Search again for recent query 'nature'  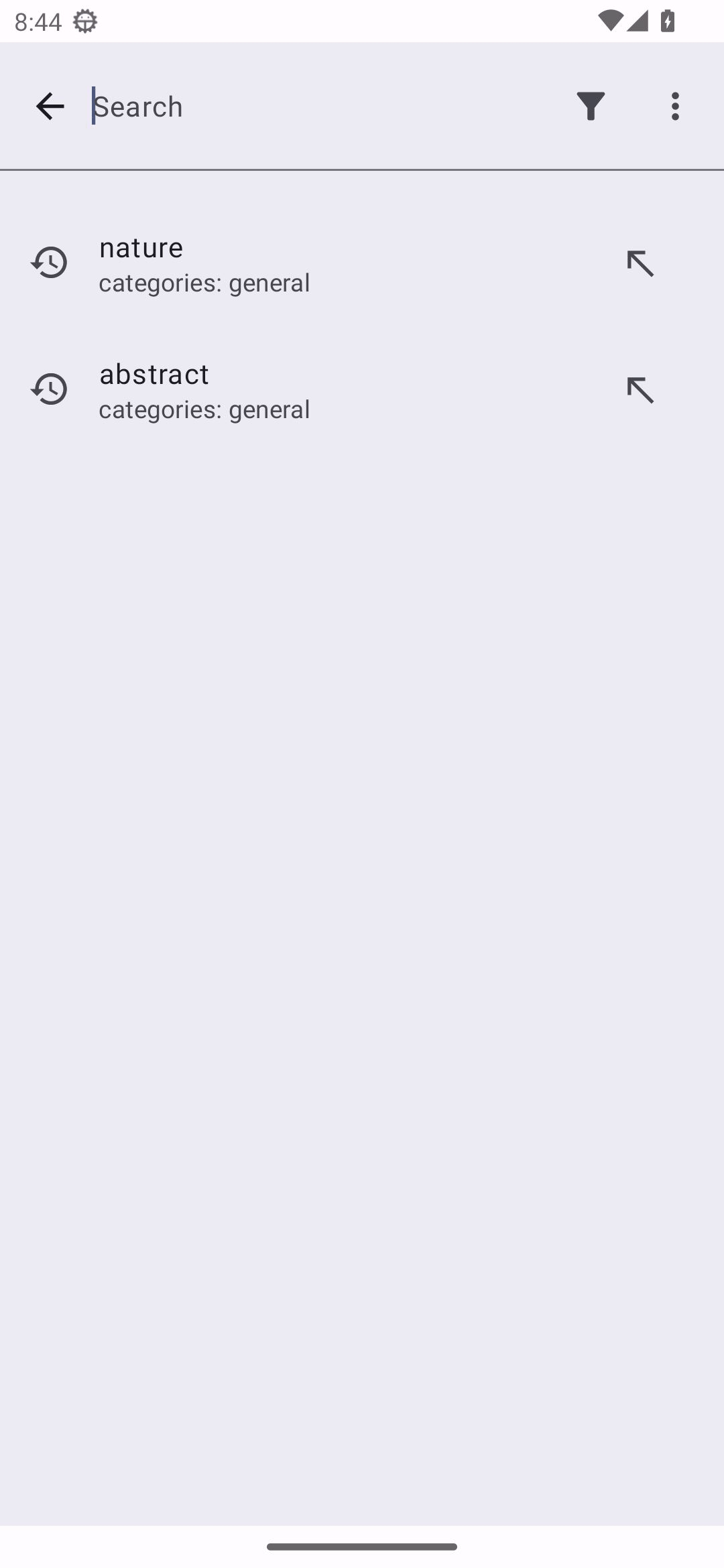click(x=268, y=263)
